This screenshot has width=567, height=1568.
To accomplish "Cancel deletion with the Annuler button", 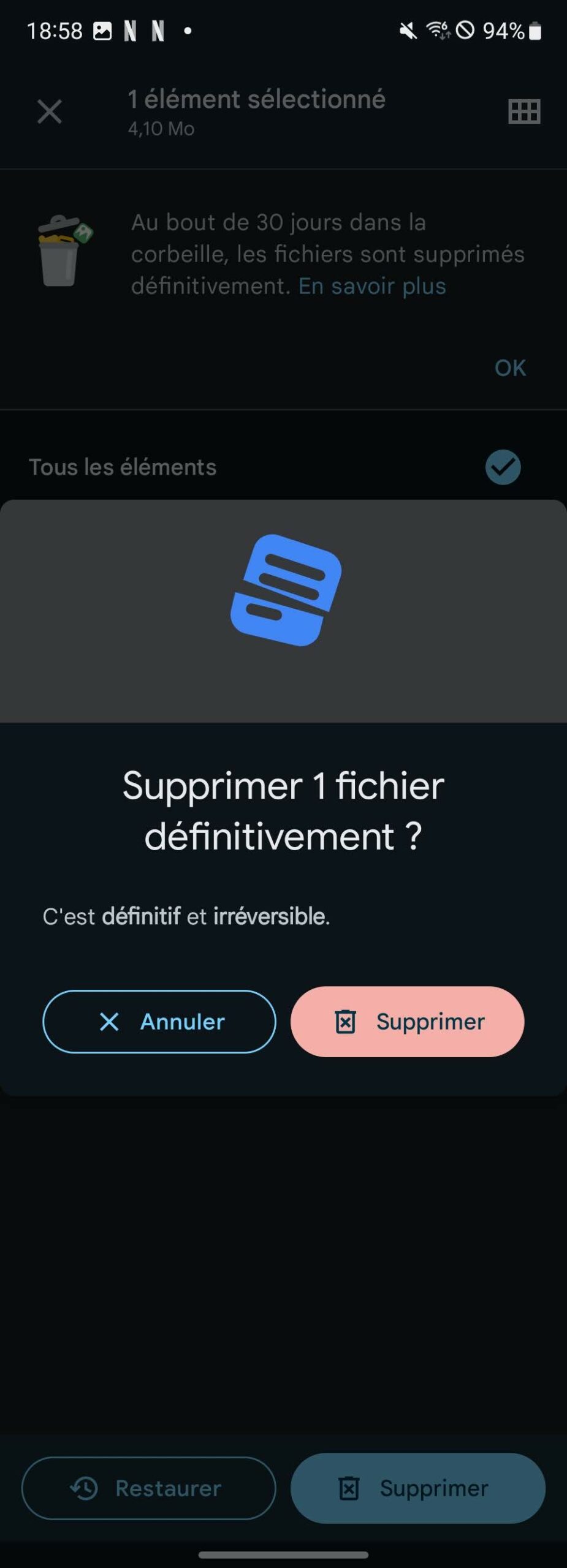I will click(159, 1022).
